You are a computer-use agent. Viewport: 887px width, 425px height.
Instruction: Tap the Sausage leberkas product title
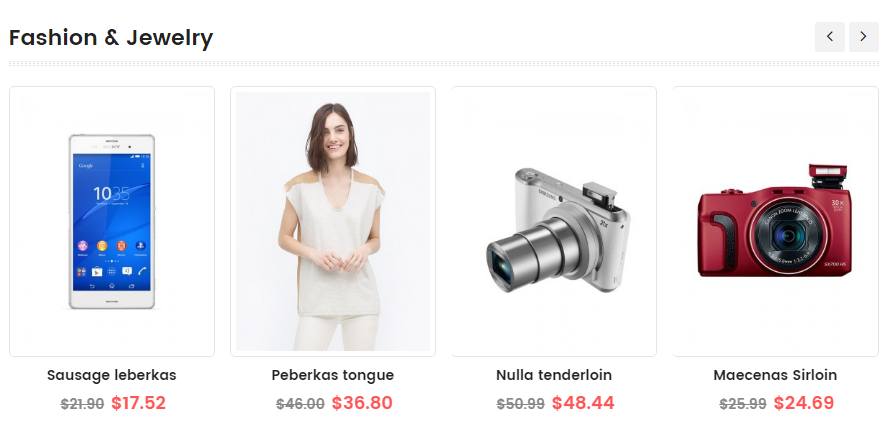[112, 375]
